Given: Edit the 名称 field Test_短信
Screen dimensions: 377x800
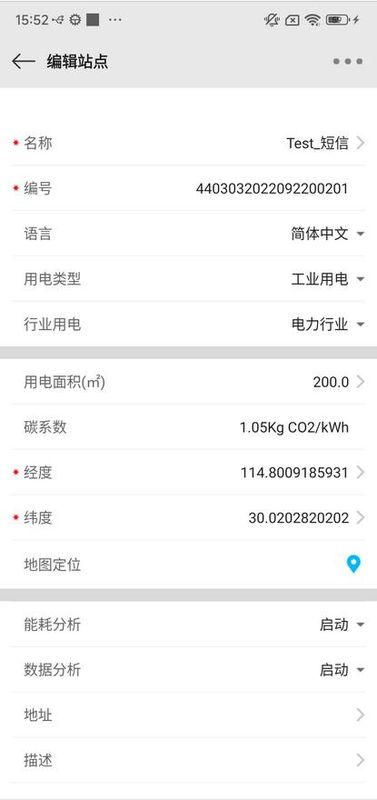Looking at the screenshot, I should (x=188, y=143).
